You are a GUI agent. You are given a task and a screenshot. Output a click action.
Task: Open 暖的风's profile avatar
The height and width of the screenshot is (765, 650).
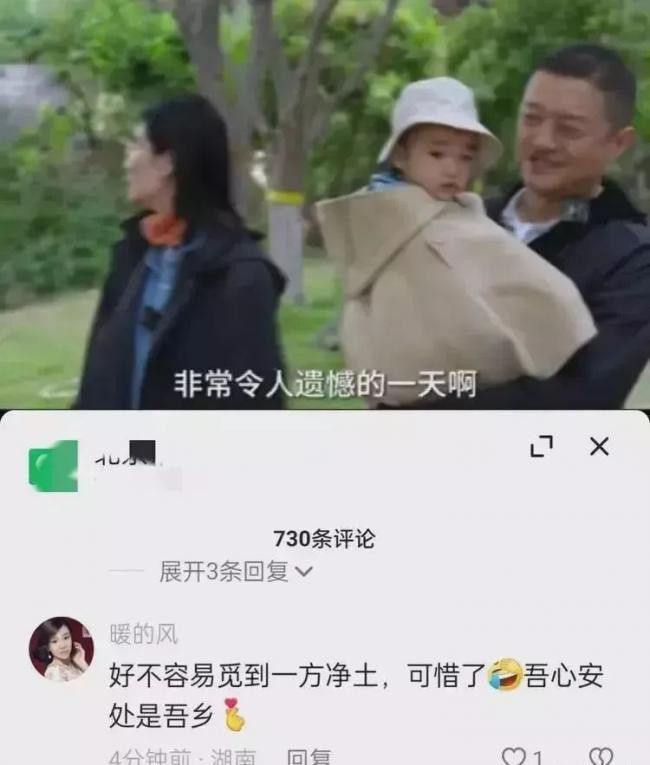pyautogui.click(x=61, y=649)
